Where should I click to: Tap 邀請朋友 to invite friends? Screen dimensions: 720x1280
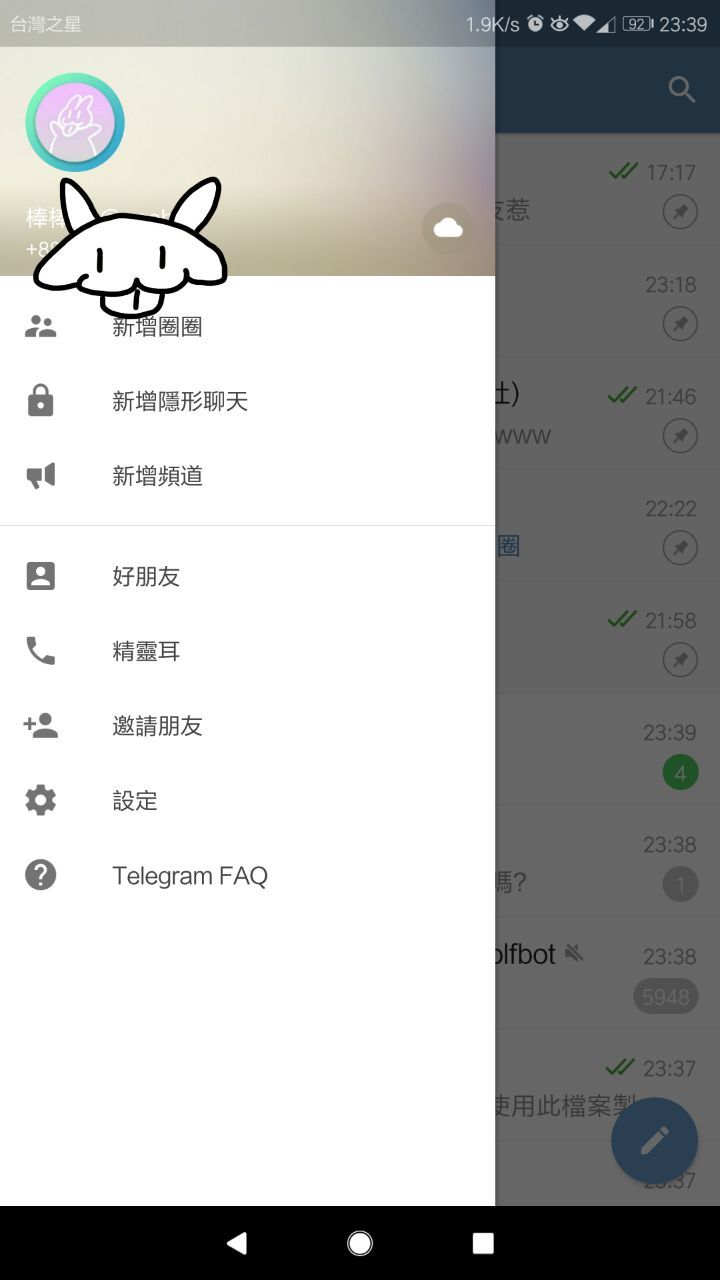(157, 726)
